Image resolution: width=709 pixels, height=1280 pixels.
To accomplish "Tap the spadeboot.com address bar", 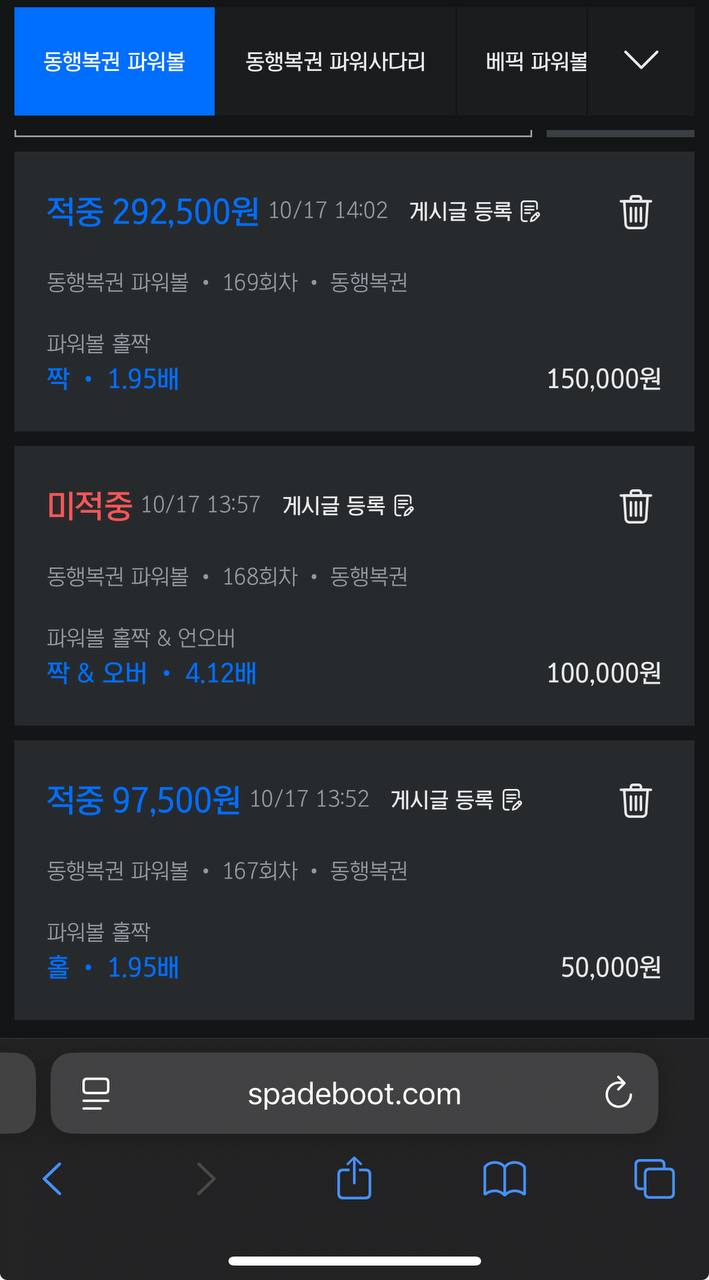I will coord(354,1093).
